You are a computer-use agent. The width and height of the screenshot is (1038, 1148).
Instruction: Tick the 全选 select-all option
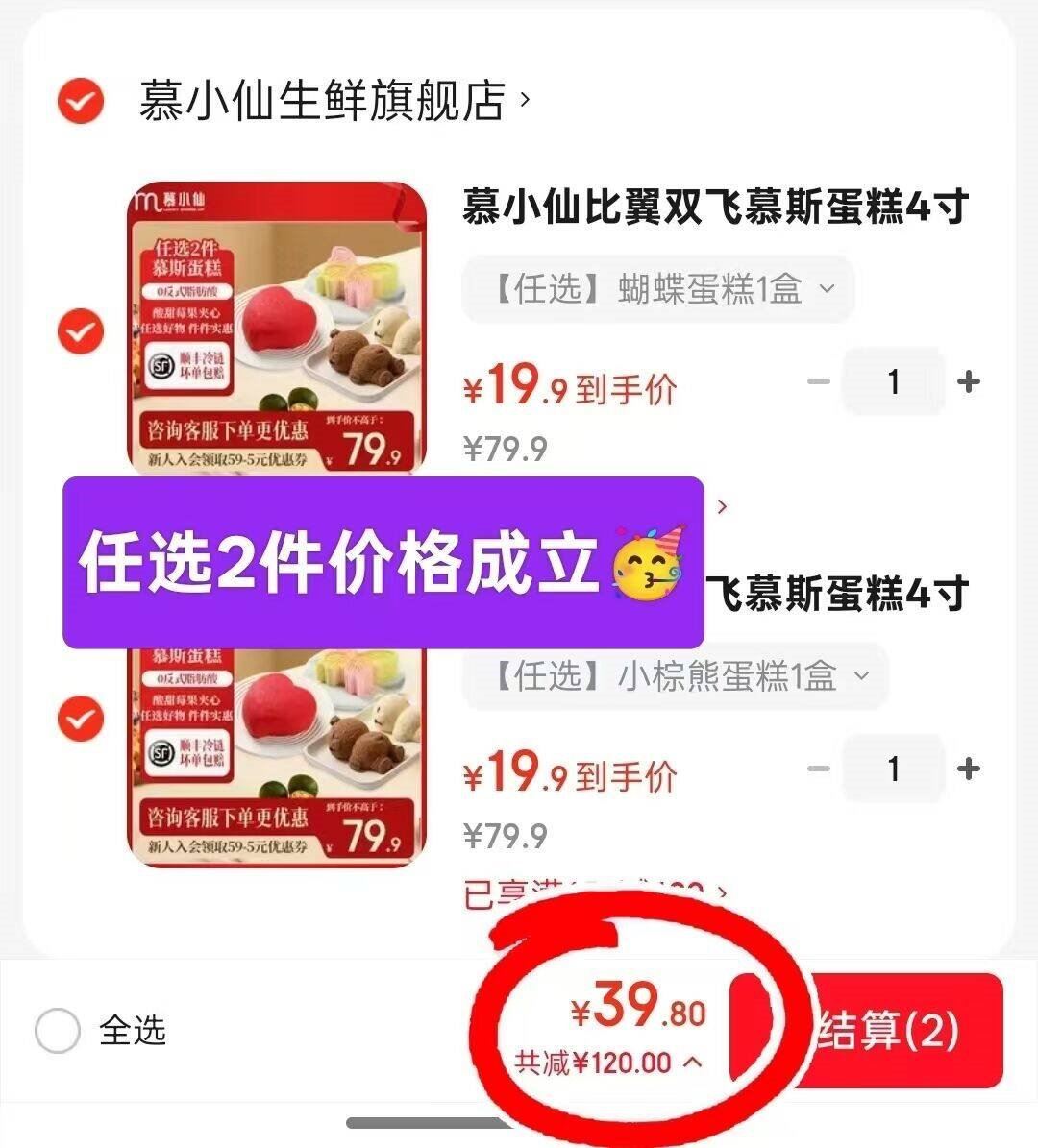tap(58, 1032)
